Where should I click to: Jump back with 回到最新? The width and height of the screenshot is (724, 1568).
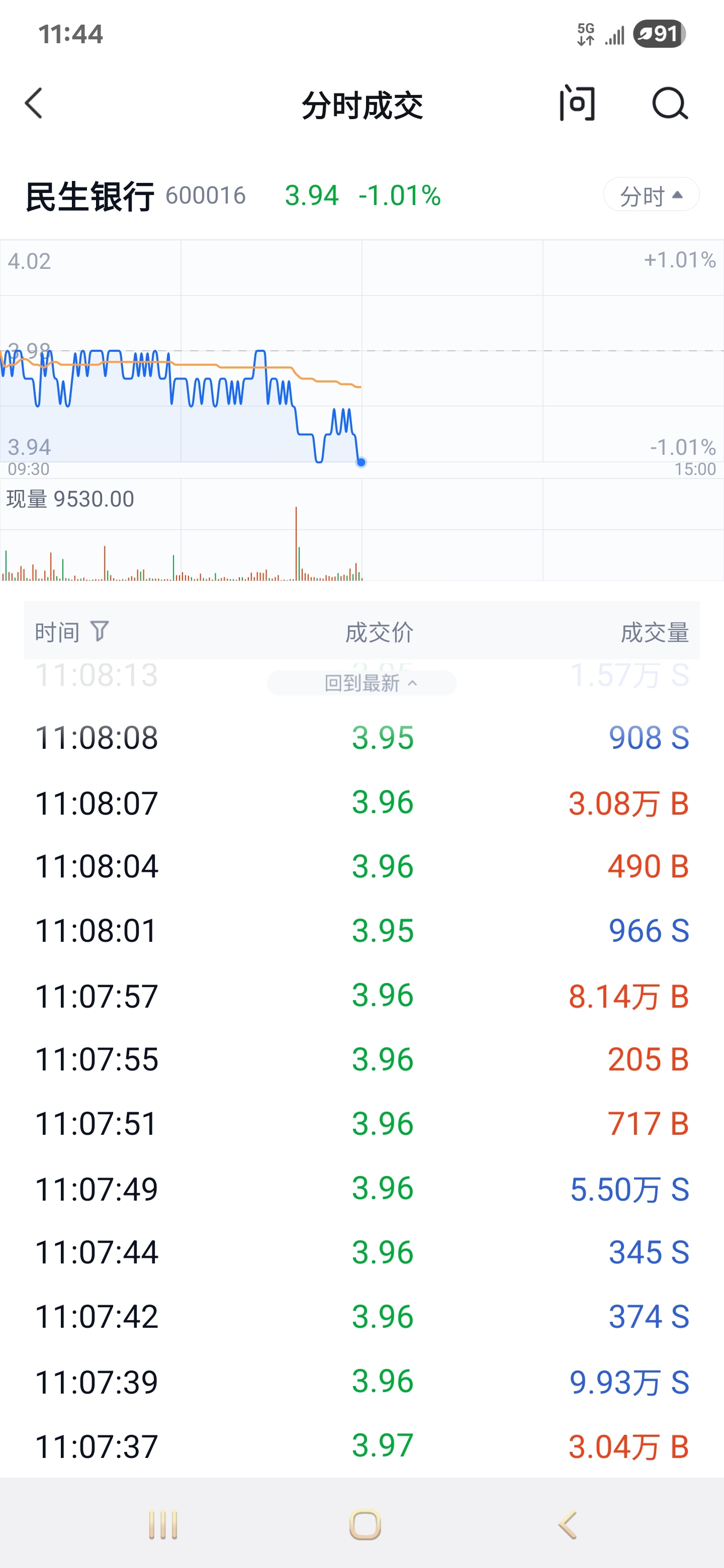pos(361,683)
